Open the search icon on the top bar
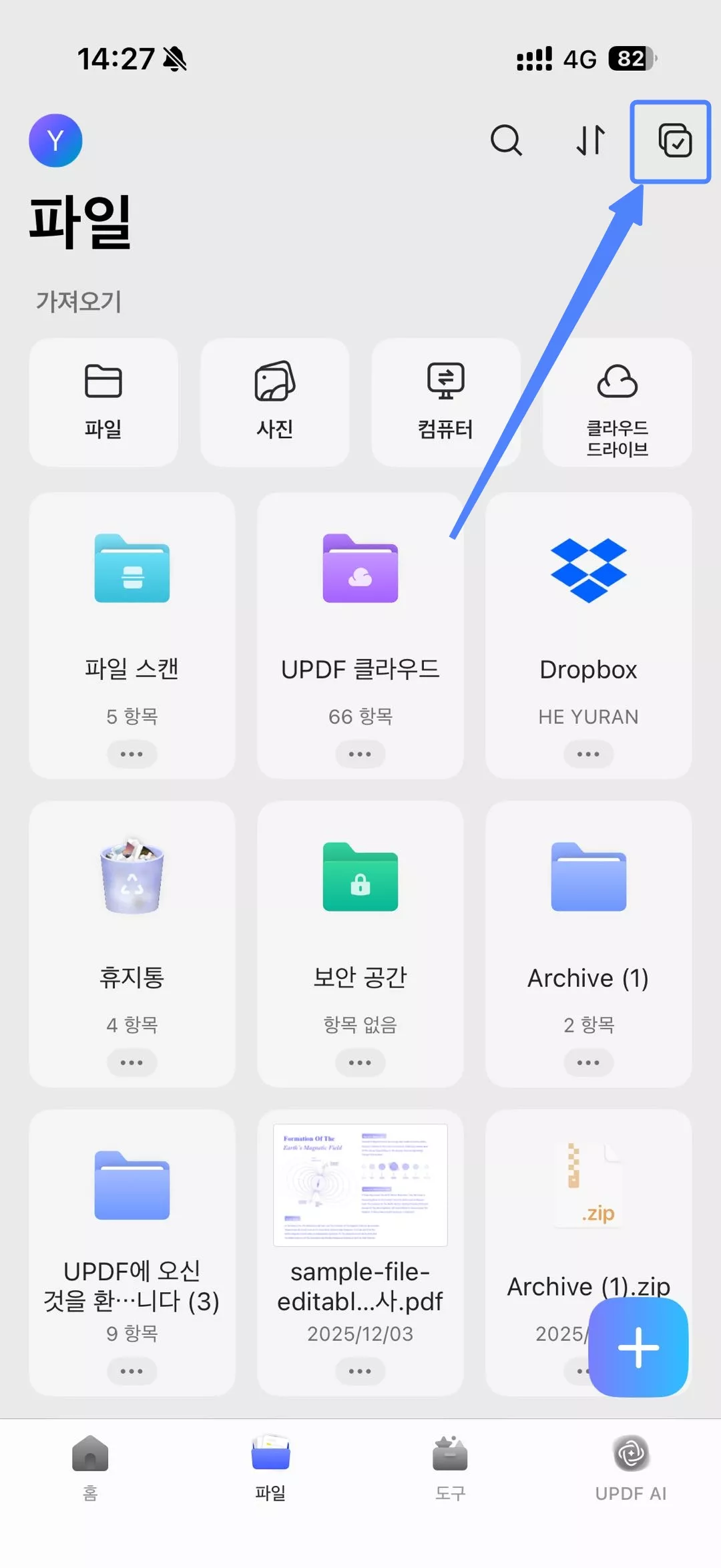 coord(506,142)
